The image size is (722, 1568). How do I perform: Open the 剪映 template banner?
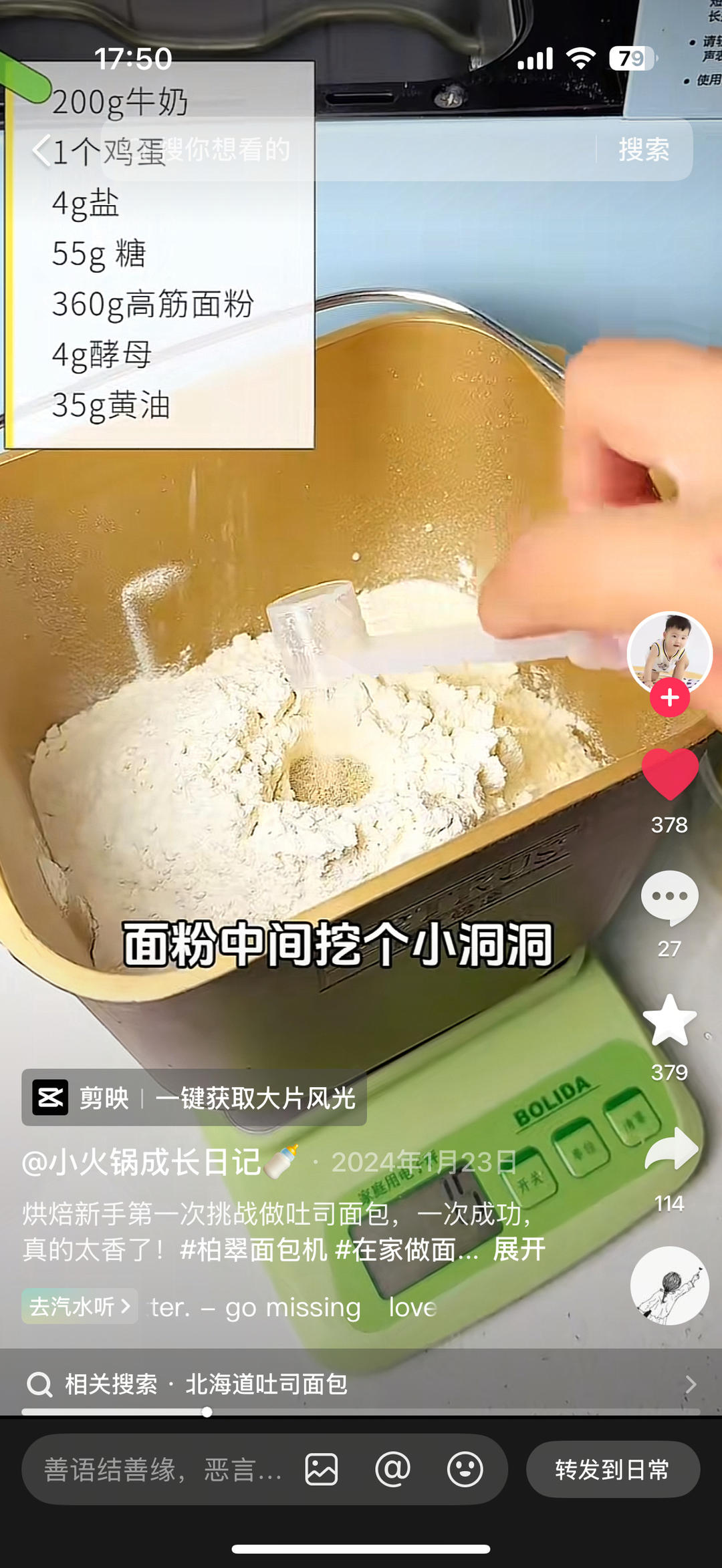click(x=194, y=1098)
